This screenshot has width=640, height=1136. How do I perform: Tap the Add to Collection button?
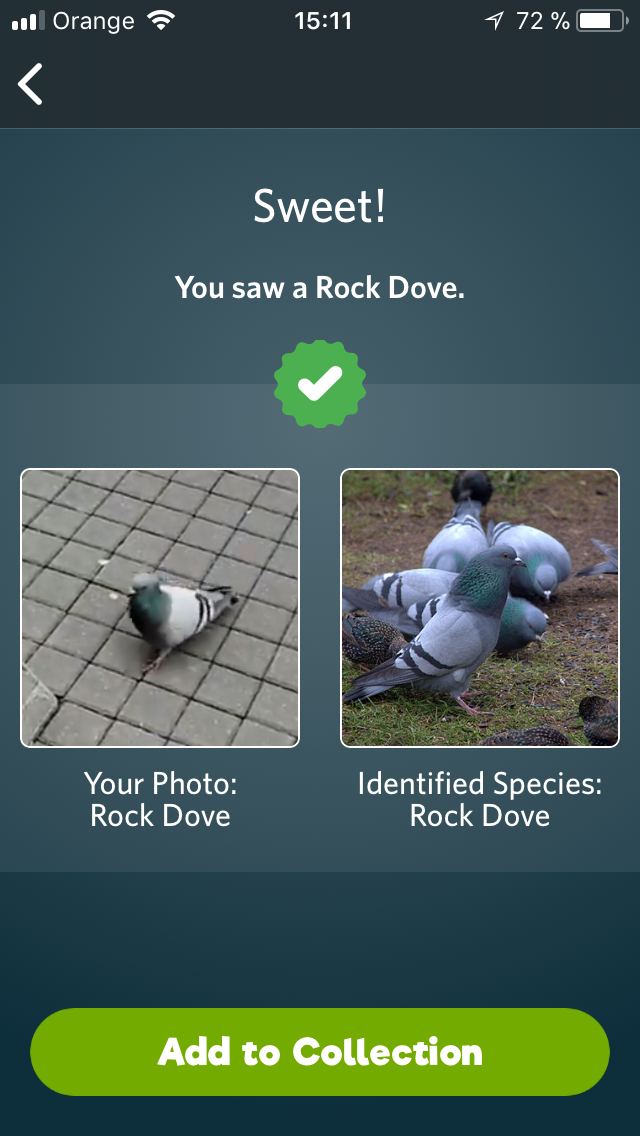click(320, 1051)
